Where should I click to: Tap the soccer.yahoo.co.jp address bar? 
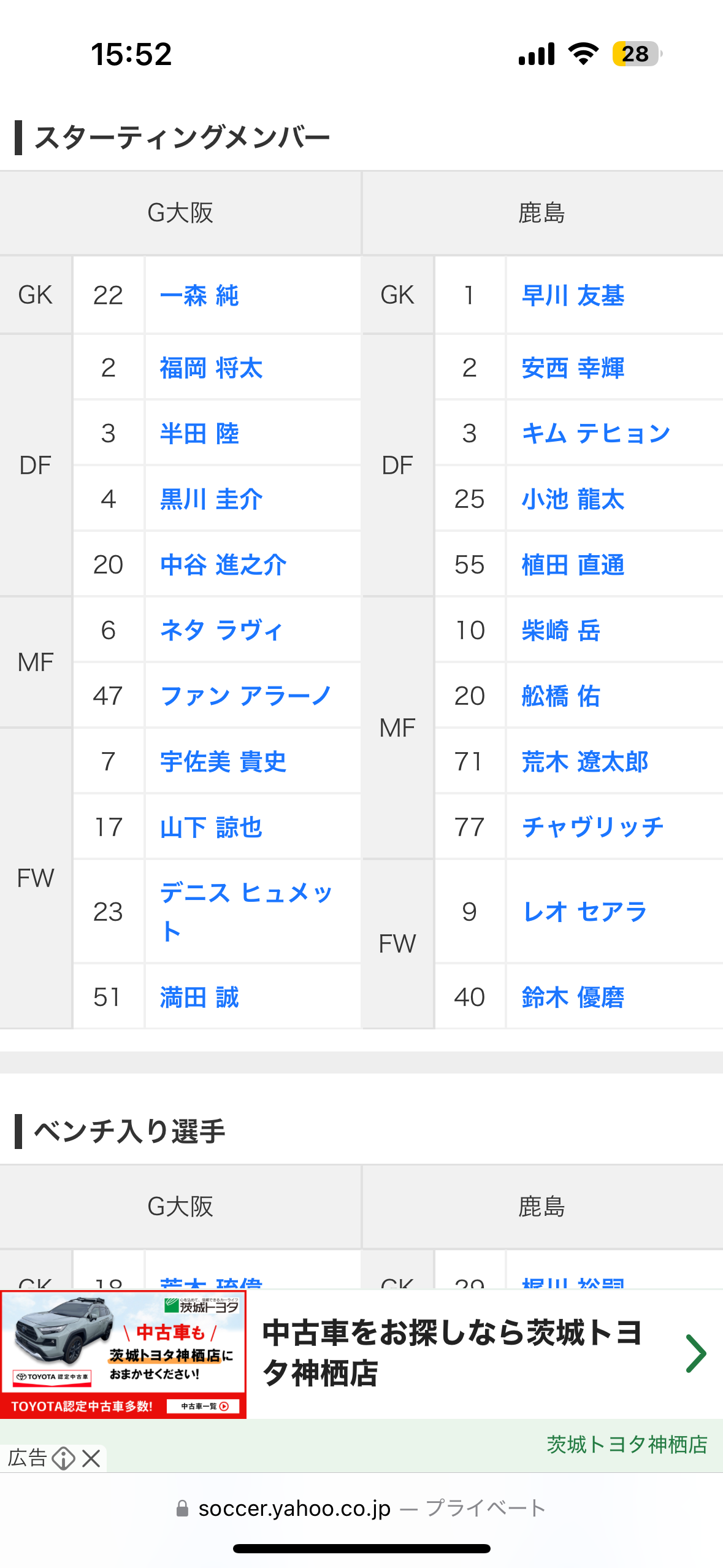361,1508
